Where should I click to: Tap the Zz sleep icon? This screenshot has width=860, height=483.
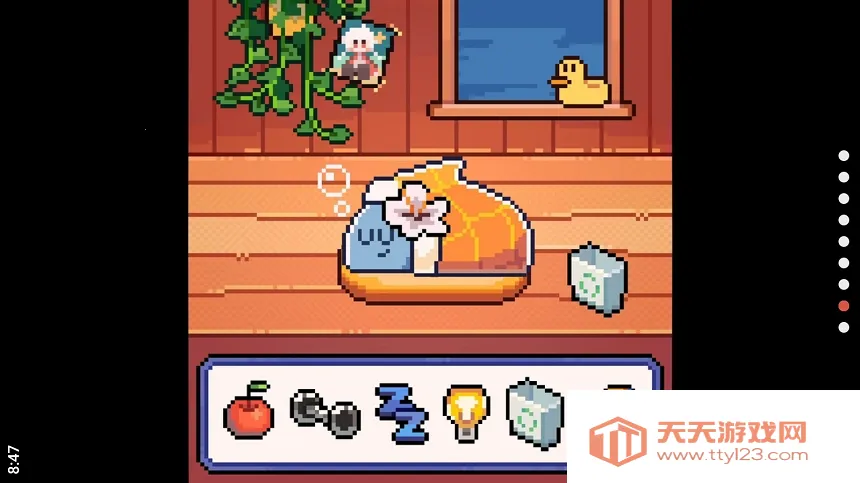coord(402,413)
